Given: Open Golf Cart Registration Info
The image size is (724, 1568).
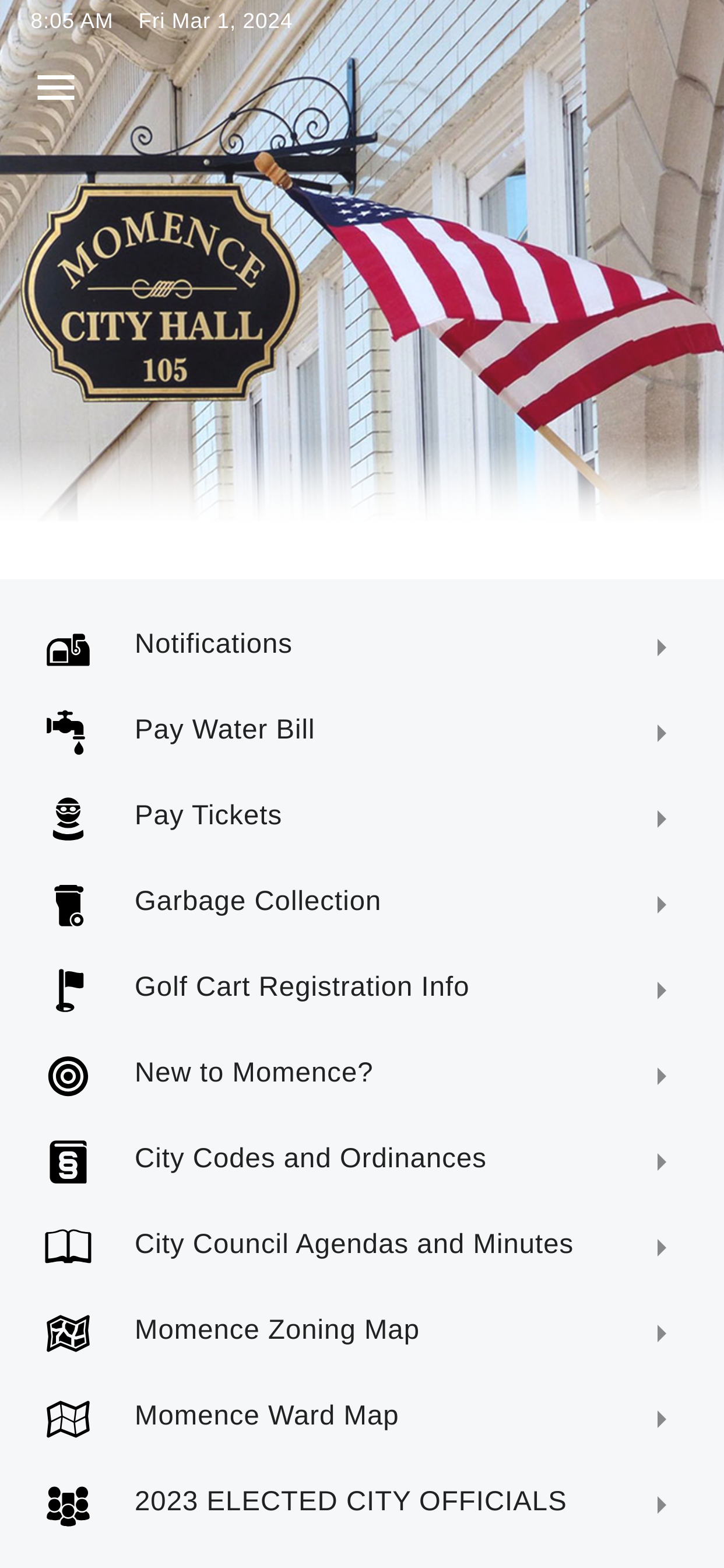Looking at the screenshot, I should [361, 989].
